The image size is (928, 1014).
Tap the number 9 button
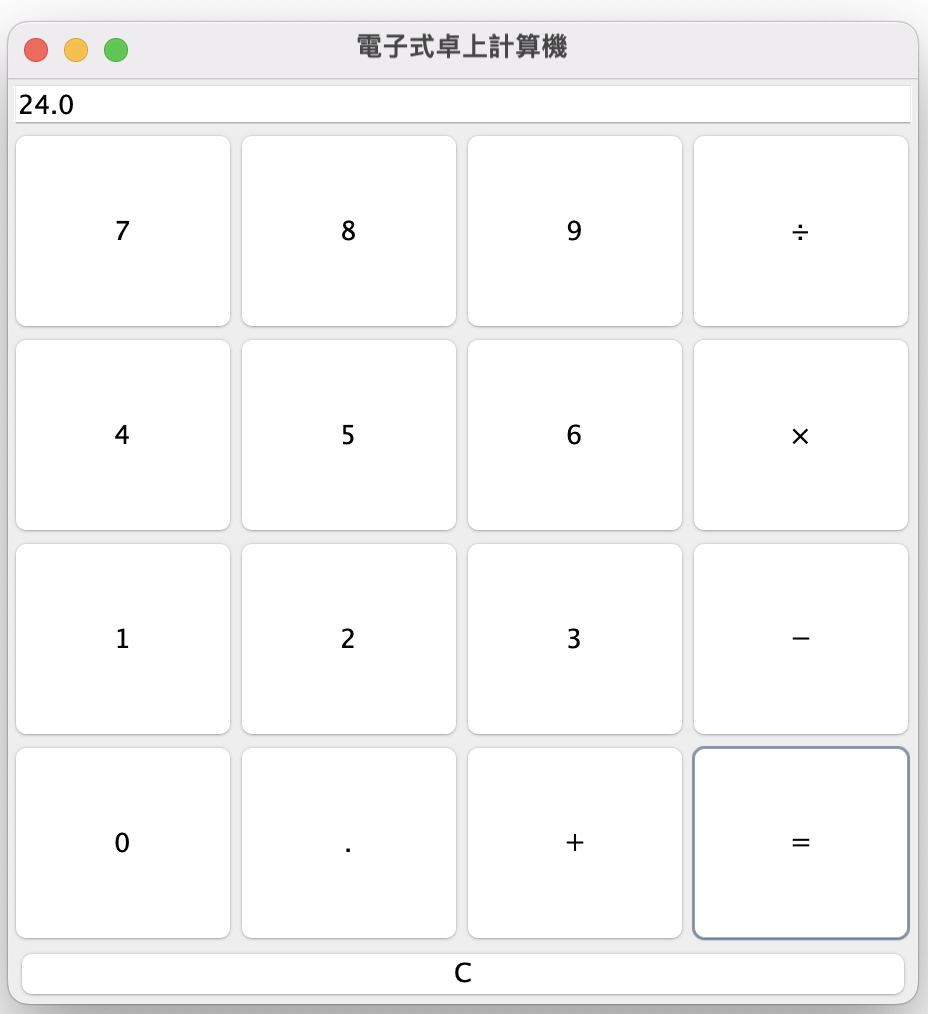pos(575,231)
